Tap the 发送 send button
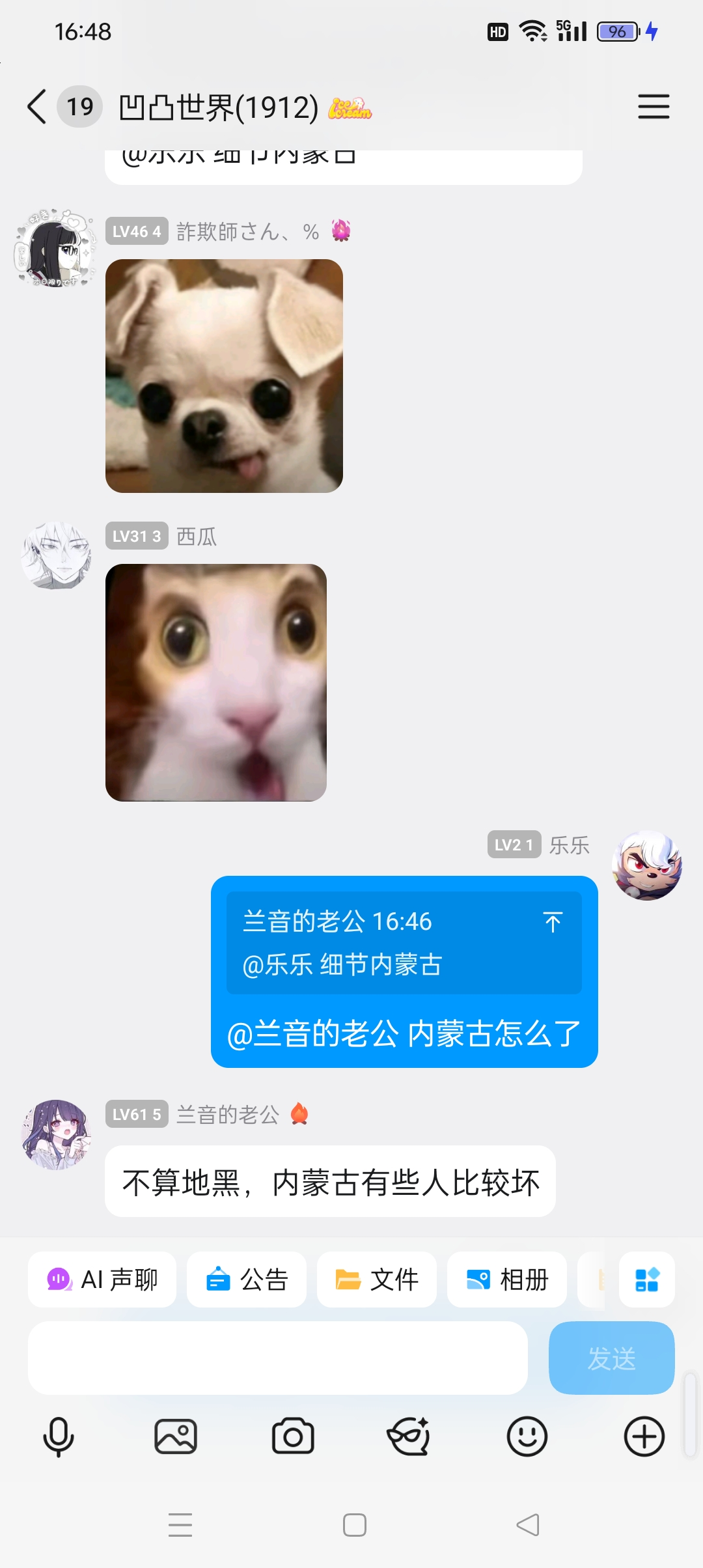Image resolution: width=703 pixels, height=1568 pixels. (x=611, y=1358)
